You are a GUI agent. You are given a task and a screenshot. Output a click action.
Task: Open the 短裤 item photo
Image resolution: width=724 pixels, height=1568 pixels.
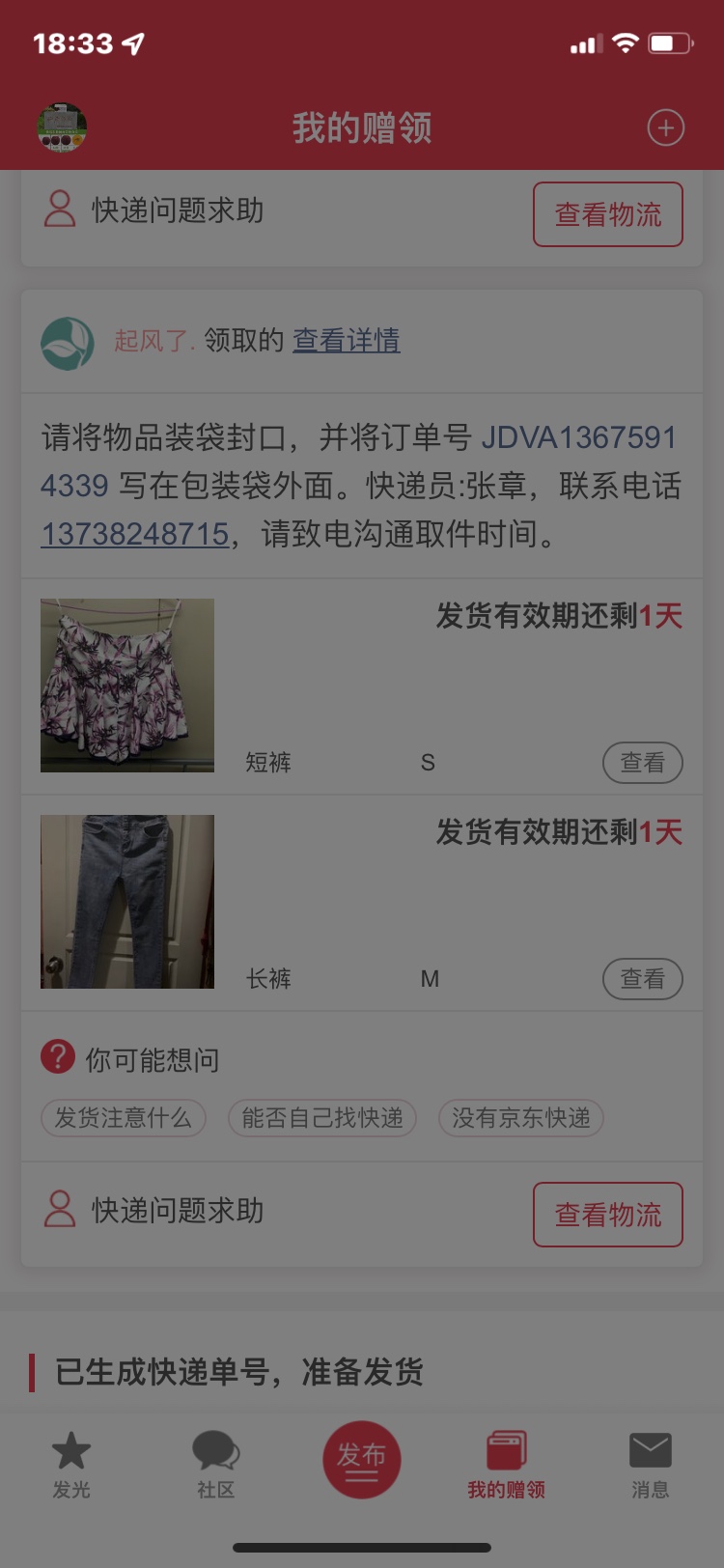point(127,685)
